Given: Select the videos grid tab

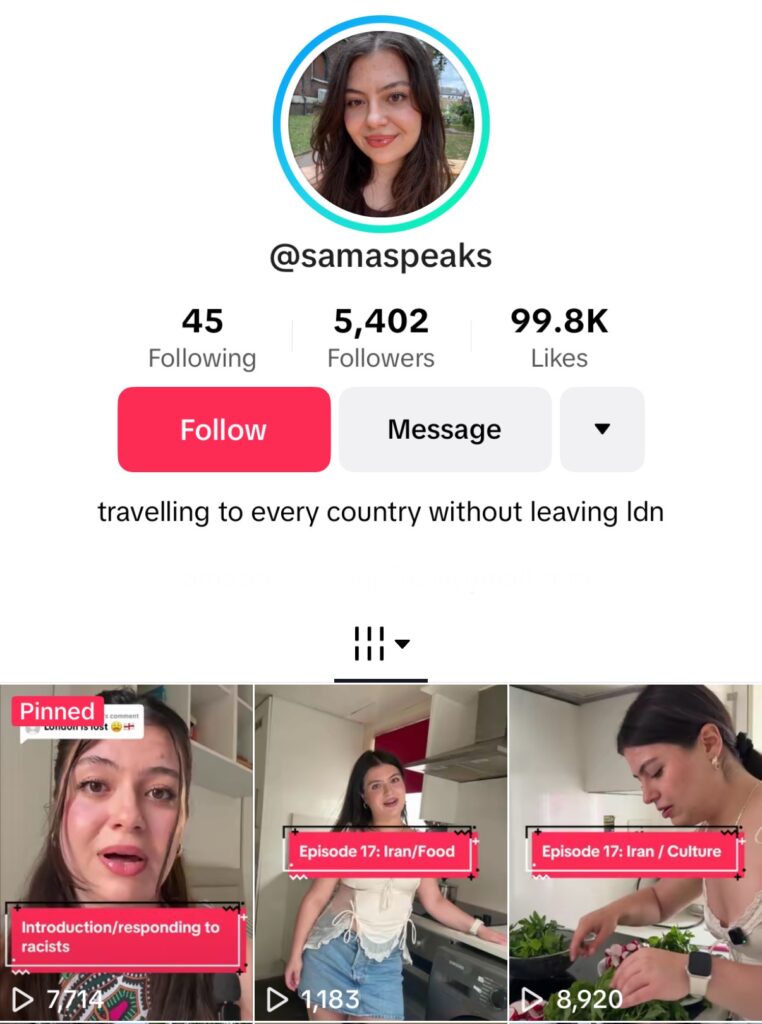Looking at the screenshot, I should click(x=381, y=645).
